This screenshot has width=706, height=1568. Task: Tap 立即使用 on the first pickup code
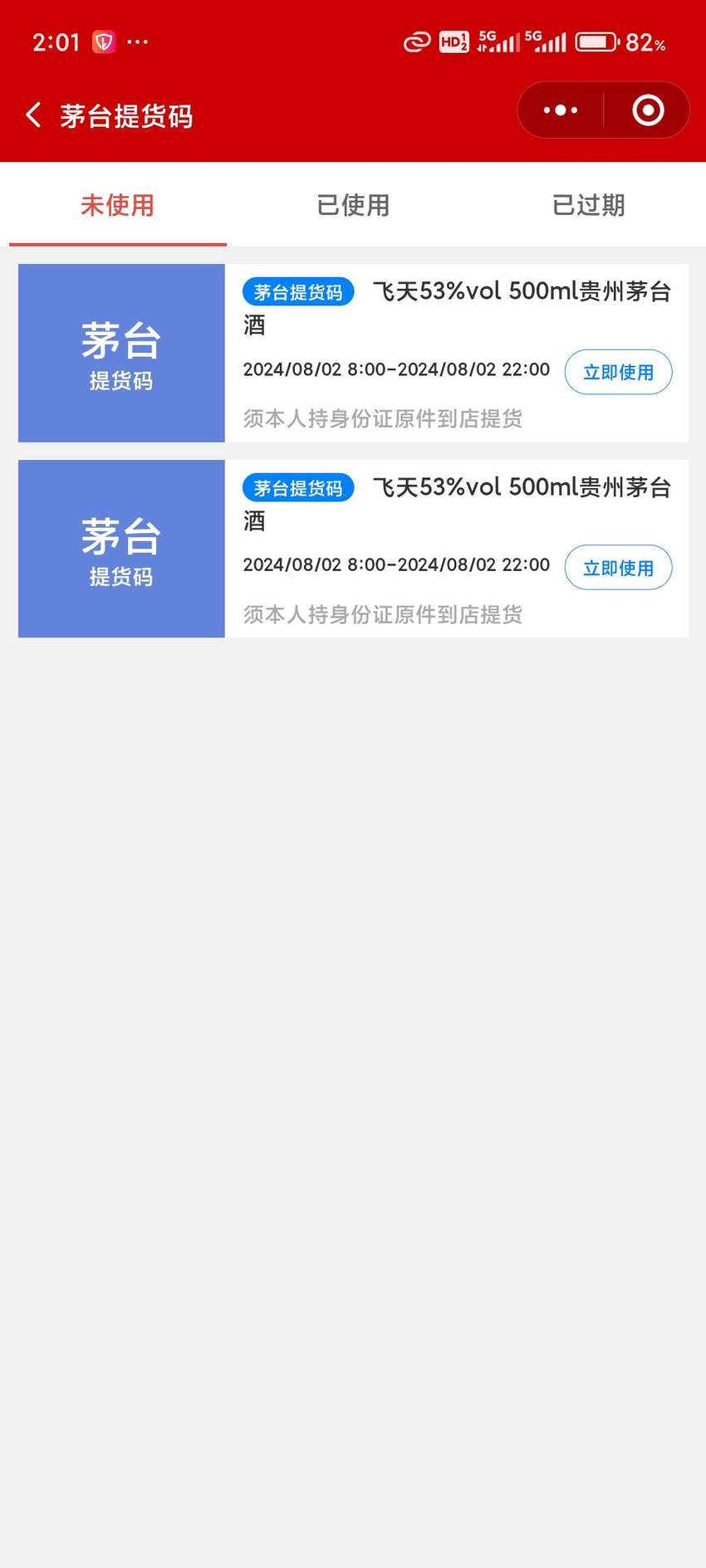click(618, 372)
